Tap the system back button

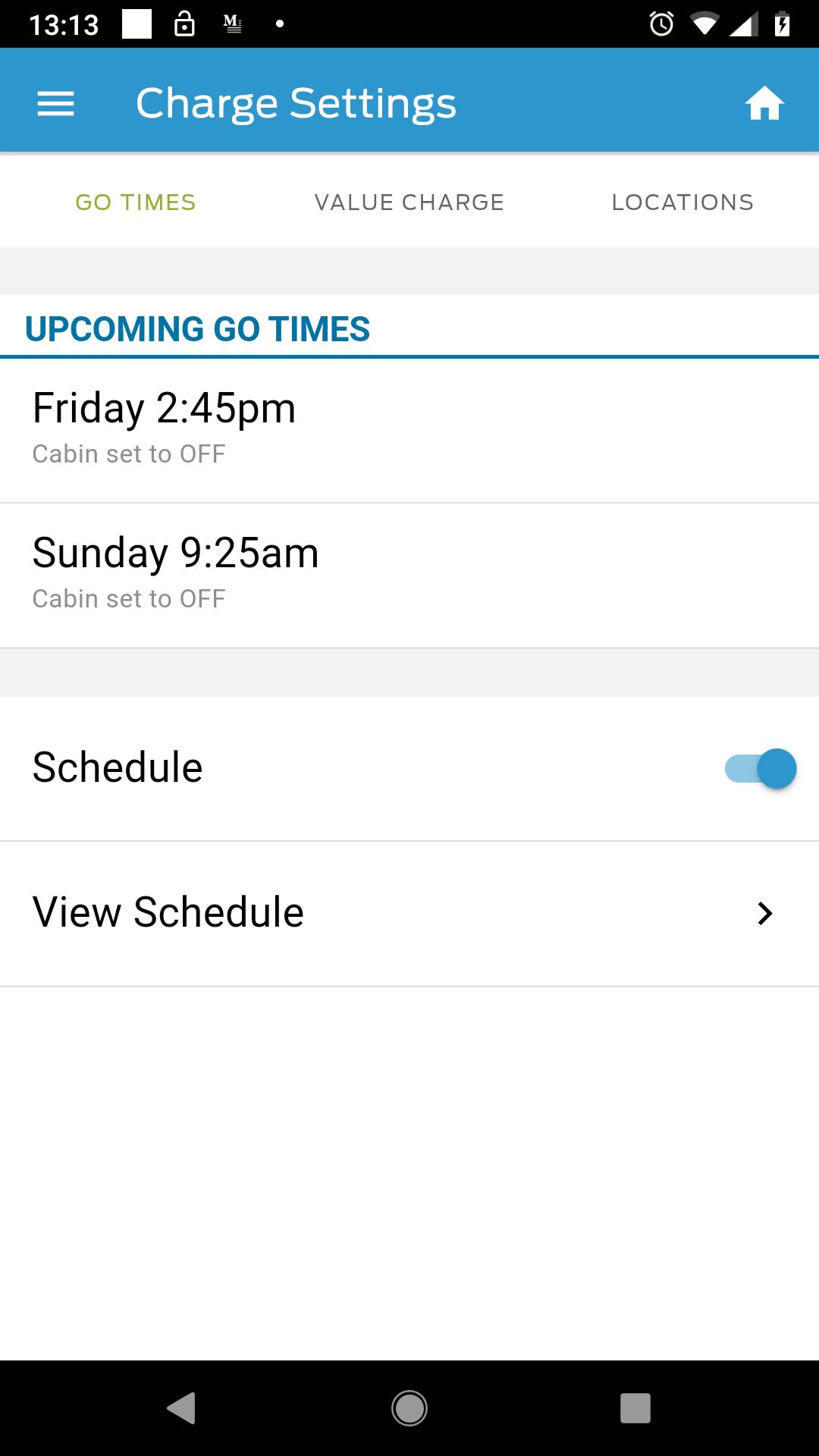pyautogui.click(x=181, y=1408)
